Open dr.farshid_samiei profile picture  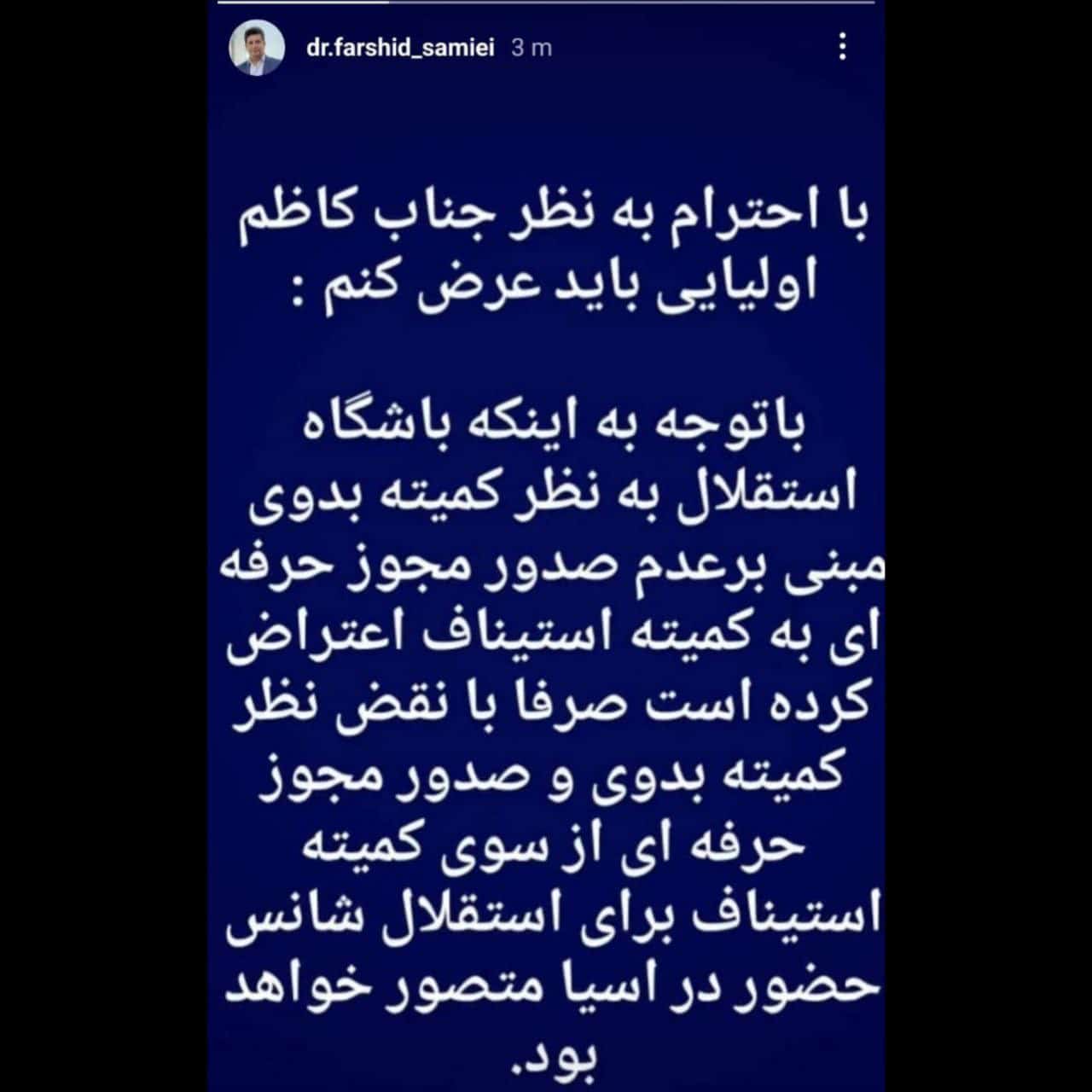tap(257, 48)
